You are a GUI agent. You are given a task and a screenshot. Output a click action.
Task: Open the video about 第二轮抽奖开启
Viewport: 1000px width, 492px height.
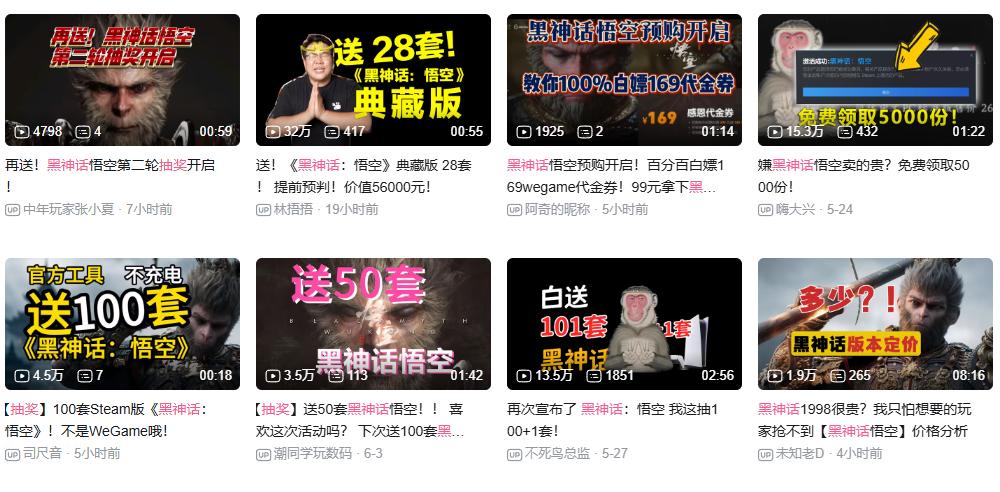coord(122,80)
